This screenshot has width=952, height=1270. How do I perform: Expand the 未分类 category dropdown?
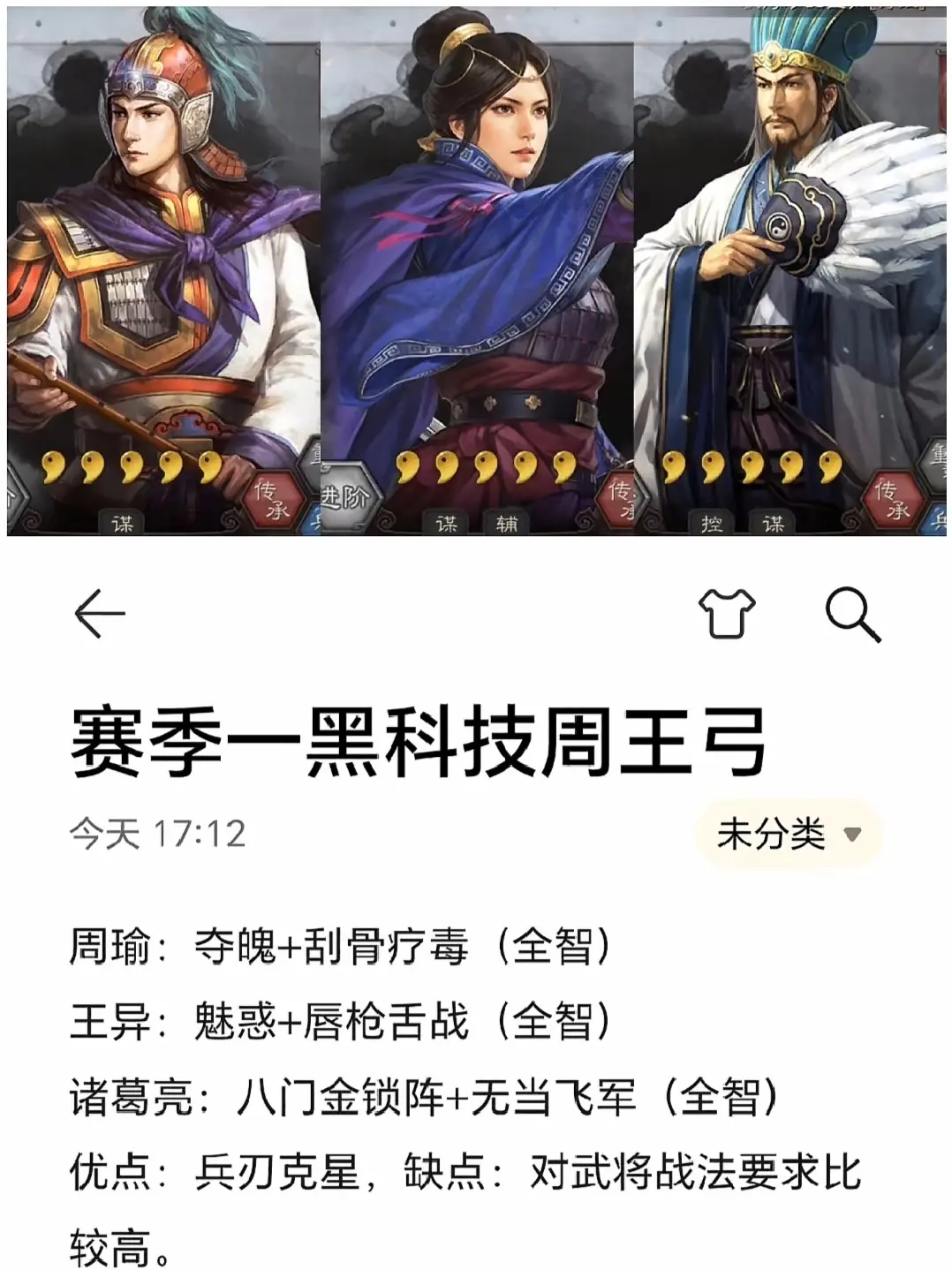point(789,834)
